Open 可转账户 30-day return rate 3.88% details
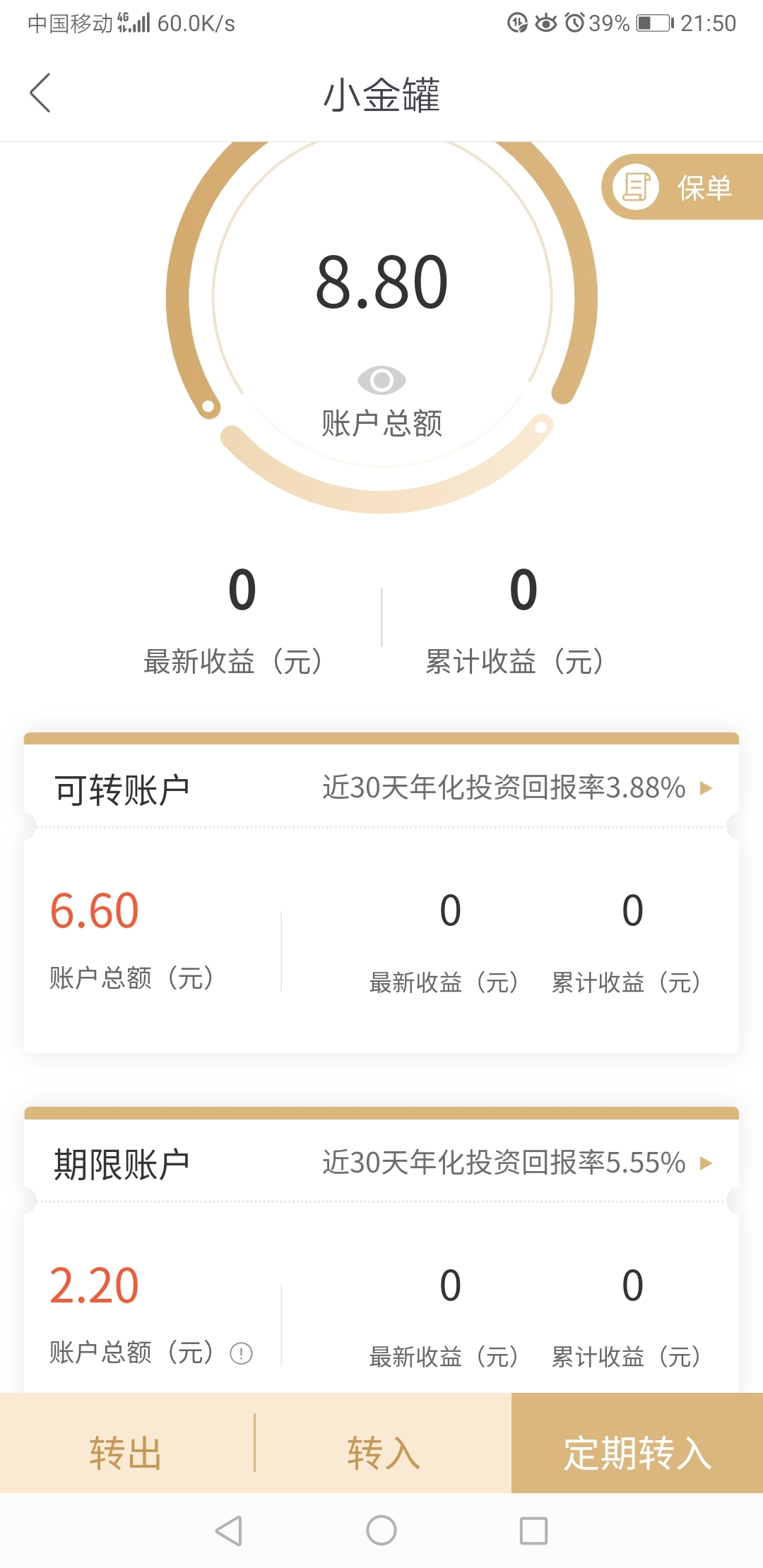Screen dimensions: 763x1568 pos(517,788)
